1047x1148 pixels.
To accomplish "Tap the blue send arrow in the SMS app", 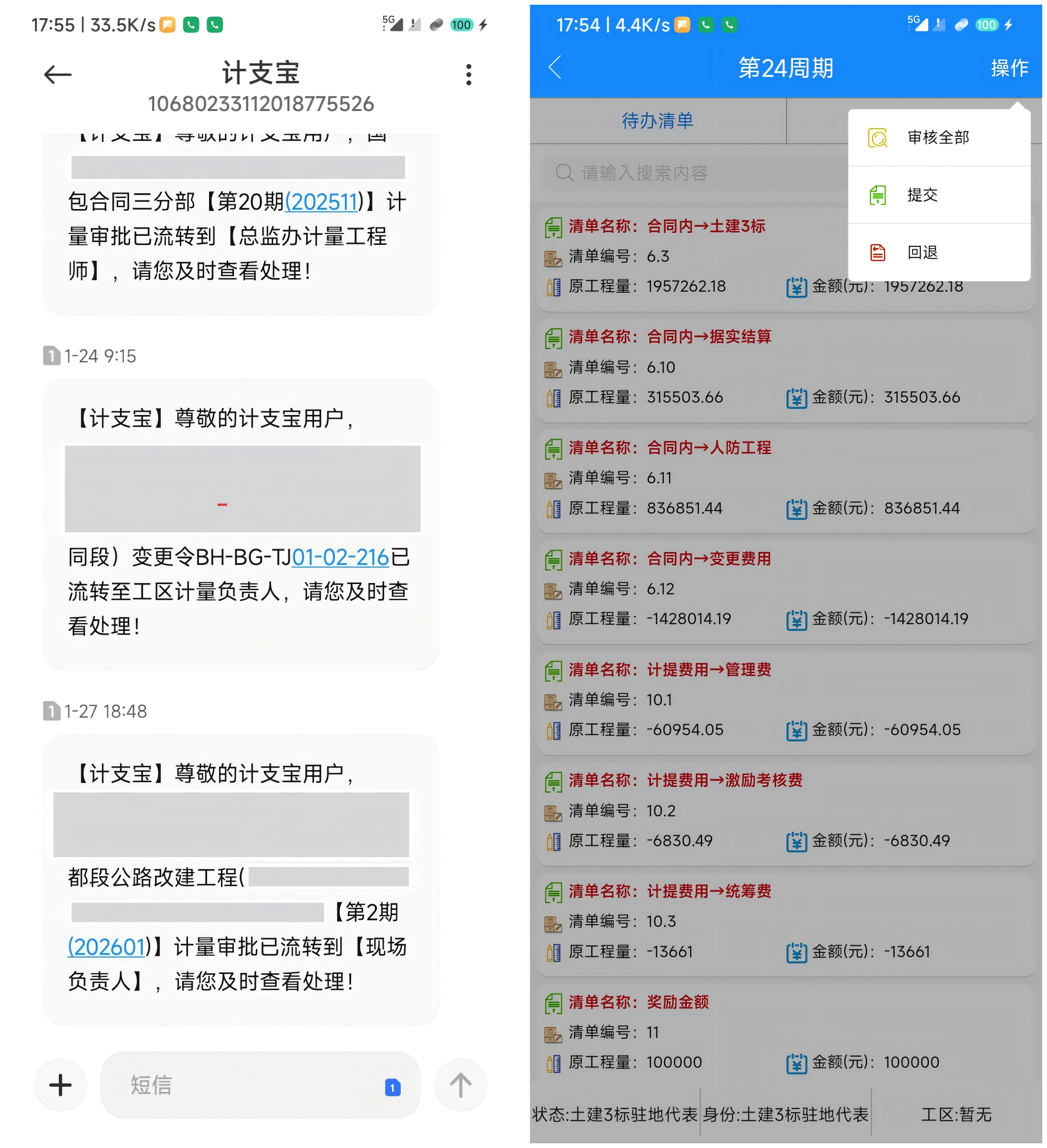I will point(460,1085).
